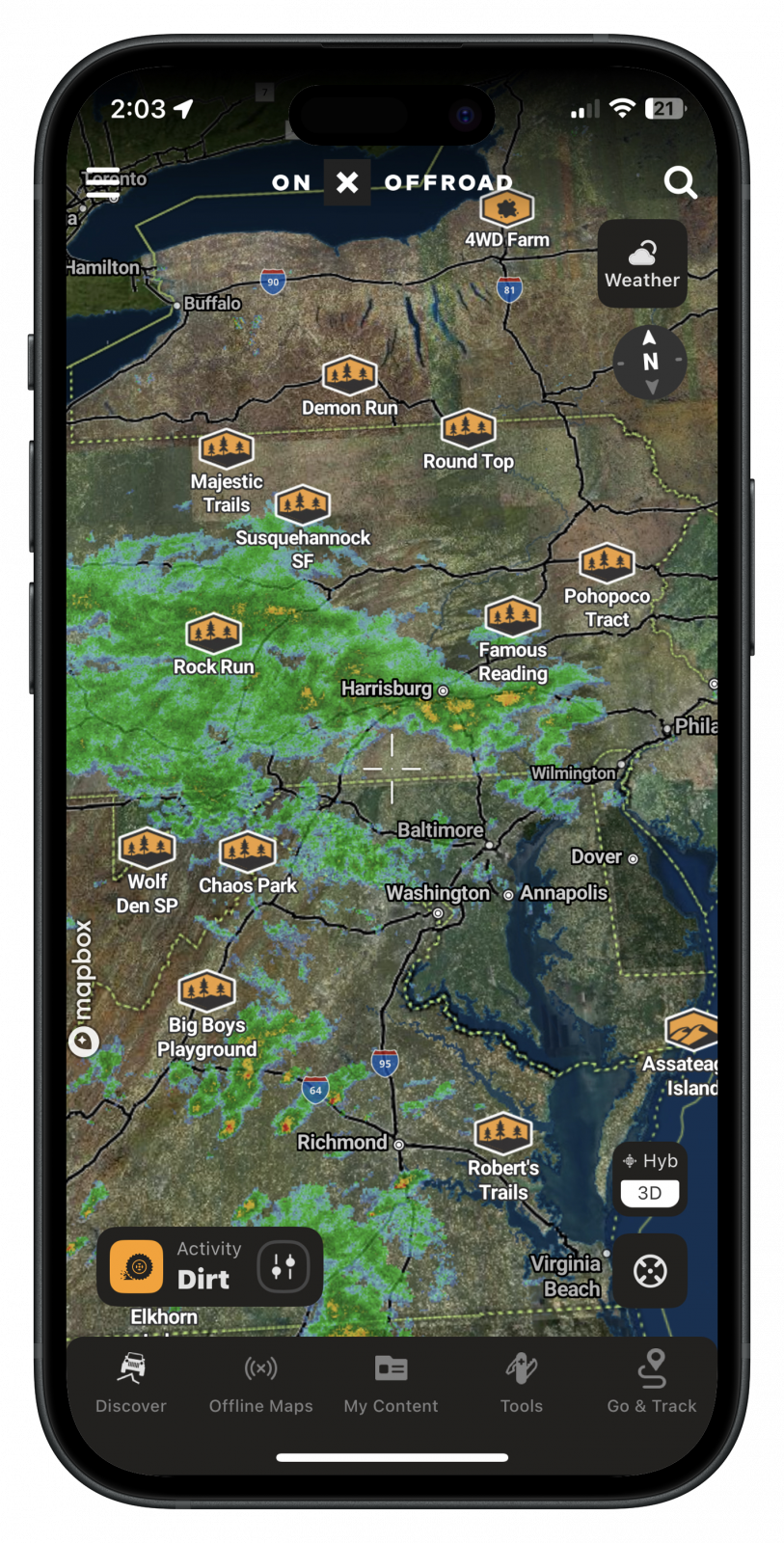Open the hamburger menu

click(x=102, y=182)
